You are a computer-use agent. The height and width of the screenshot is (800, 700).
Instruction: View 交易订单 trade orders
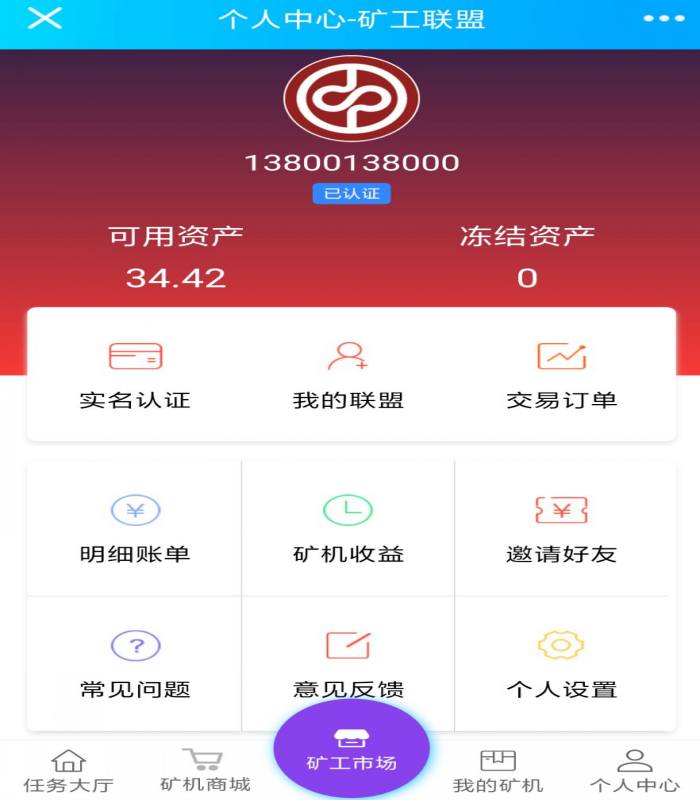tap(561, 375)
